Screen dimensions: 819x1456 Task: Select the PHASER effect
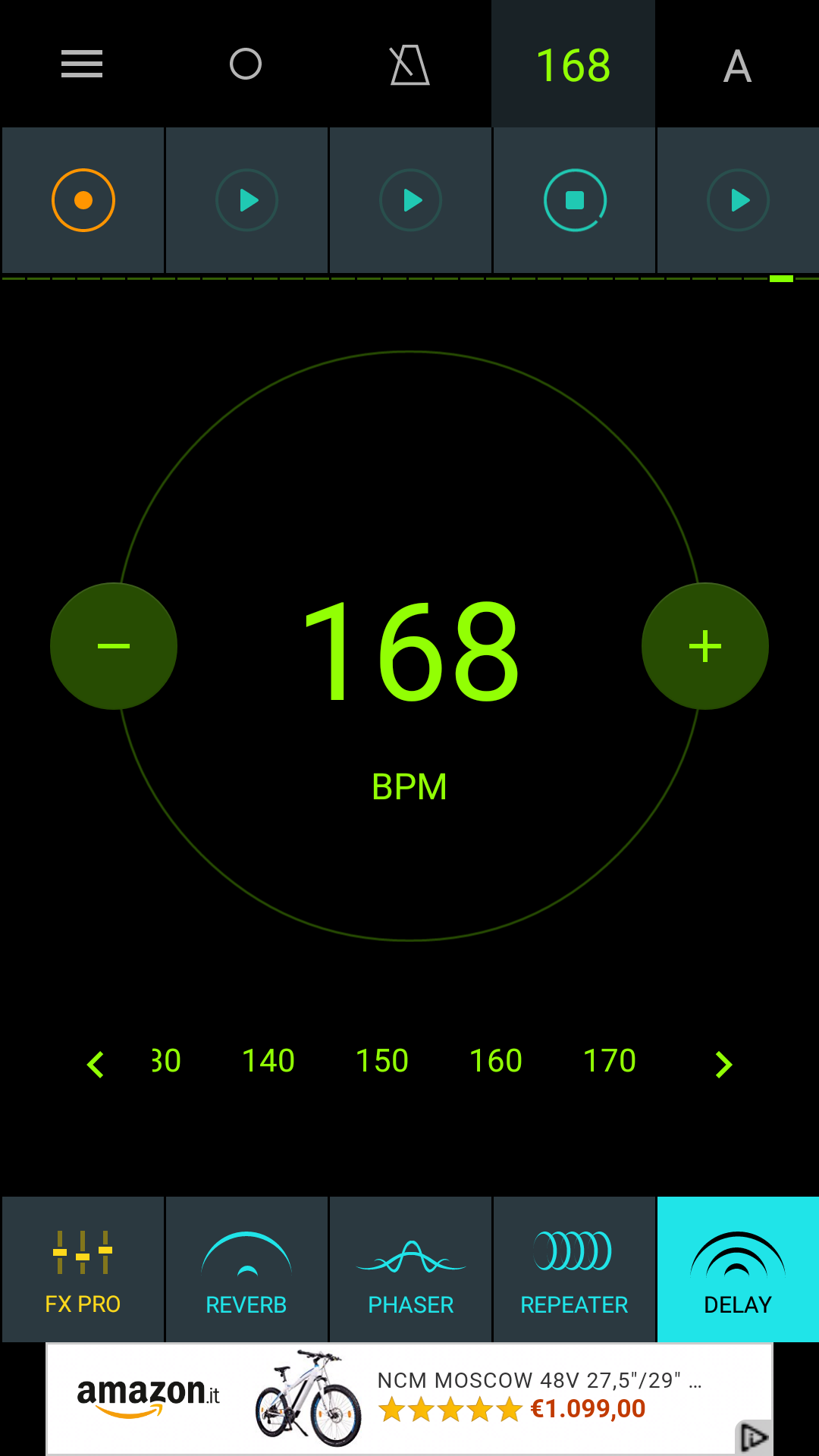click(x=410, y=1269)
